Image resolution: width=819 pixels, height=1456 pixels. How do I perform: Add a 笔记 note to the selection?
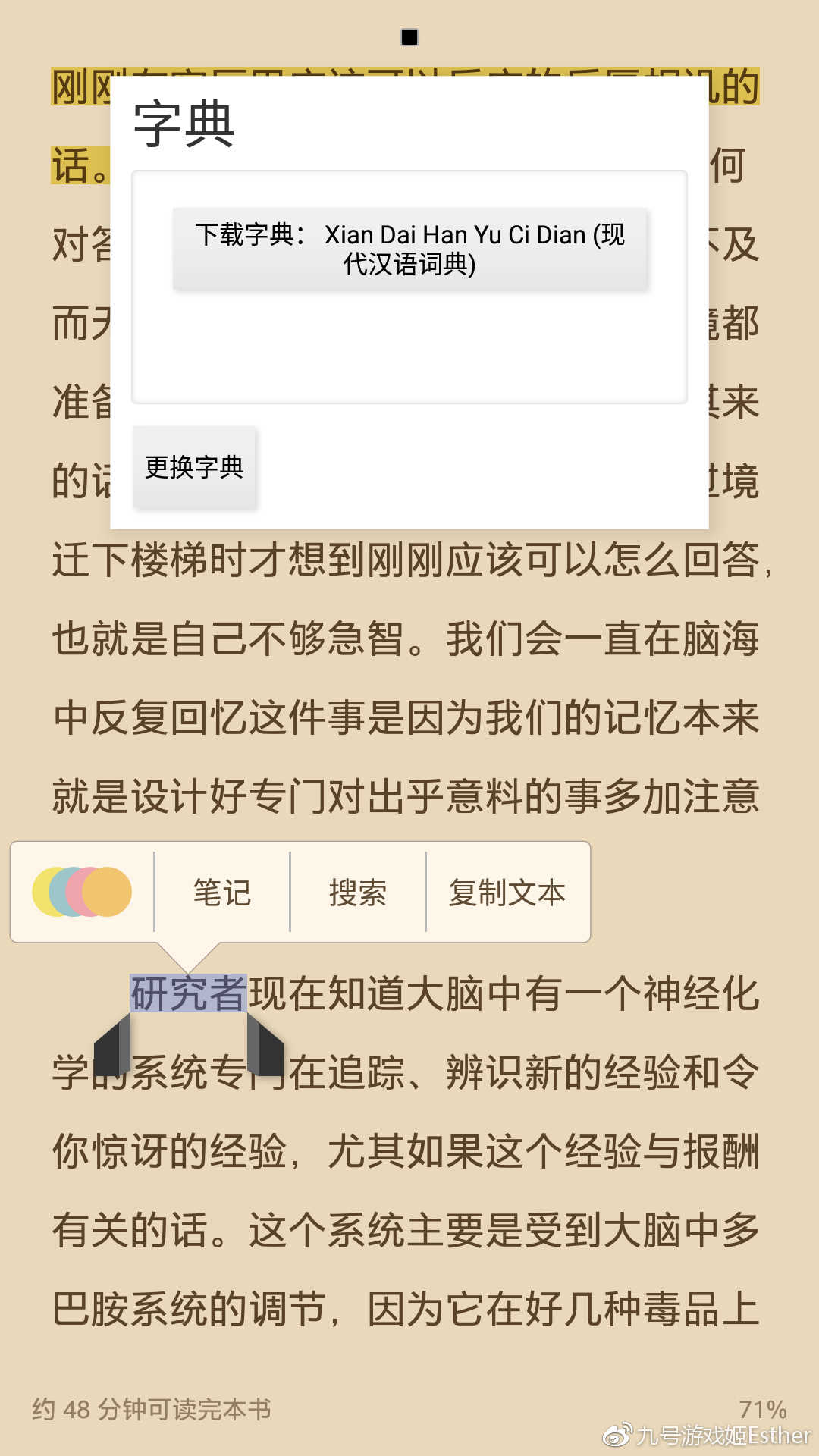[x=221, y=893]
